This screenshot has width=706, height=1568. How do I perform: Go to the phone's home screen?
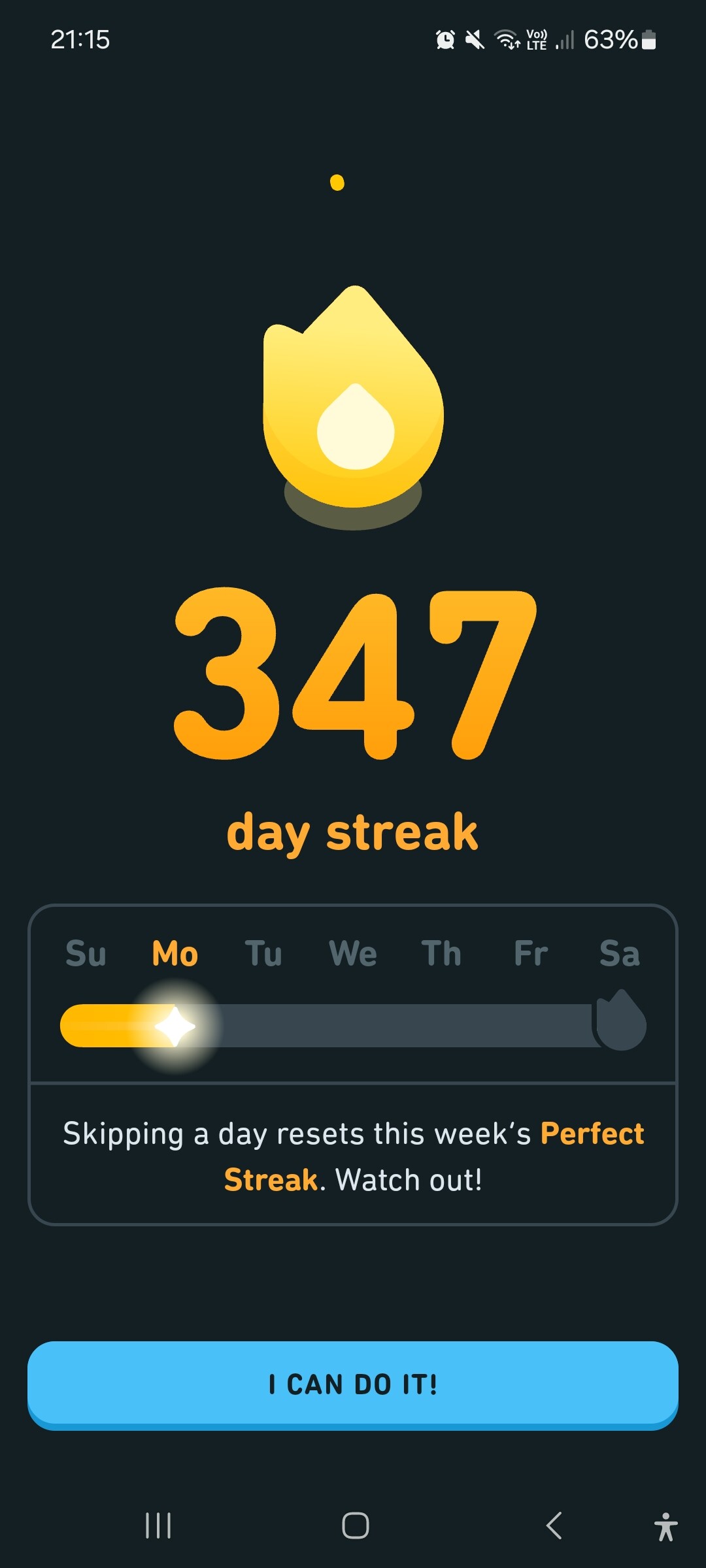(356, 1526)
